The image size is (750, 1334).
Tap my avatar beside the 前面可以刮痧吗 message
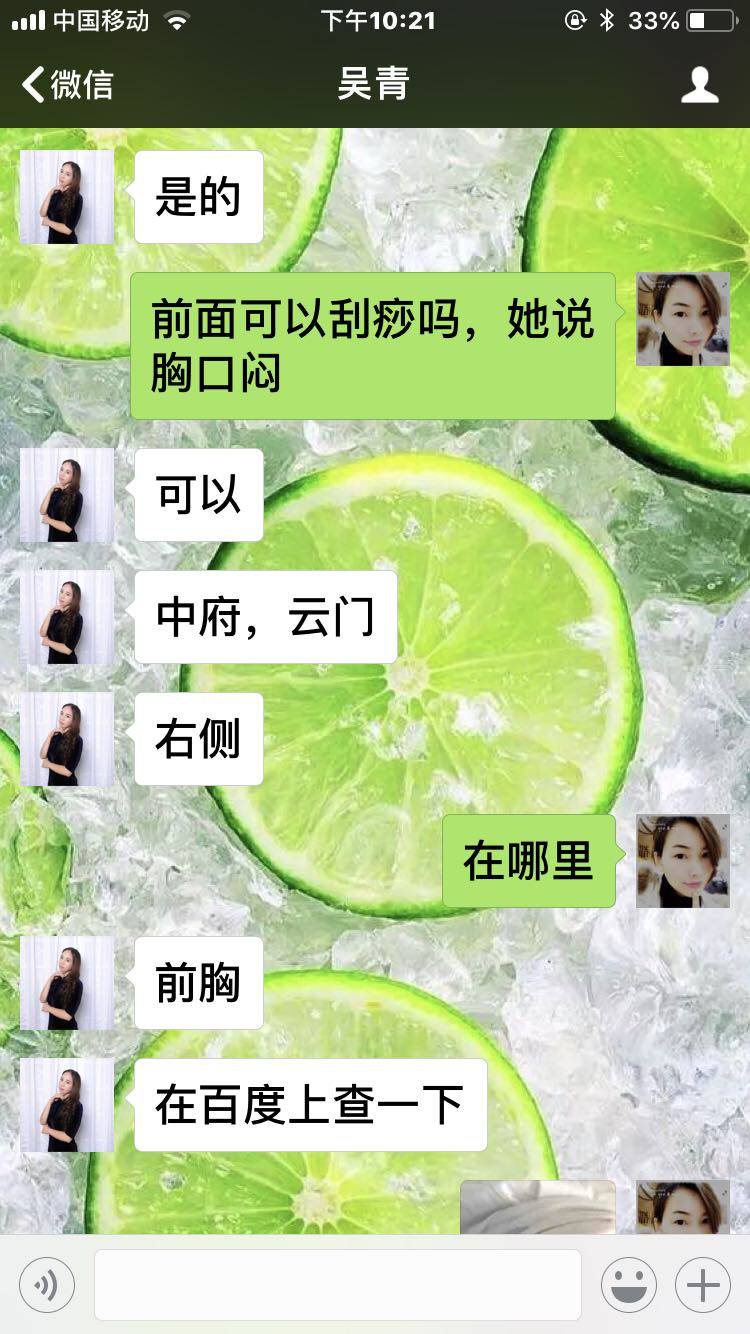pyautogui.click(x=683, y=319)
